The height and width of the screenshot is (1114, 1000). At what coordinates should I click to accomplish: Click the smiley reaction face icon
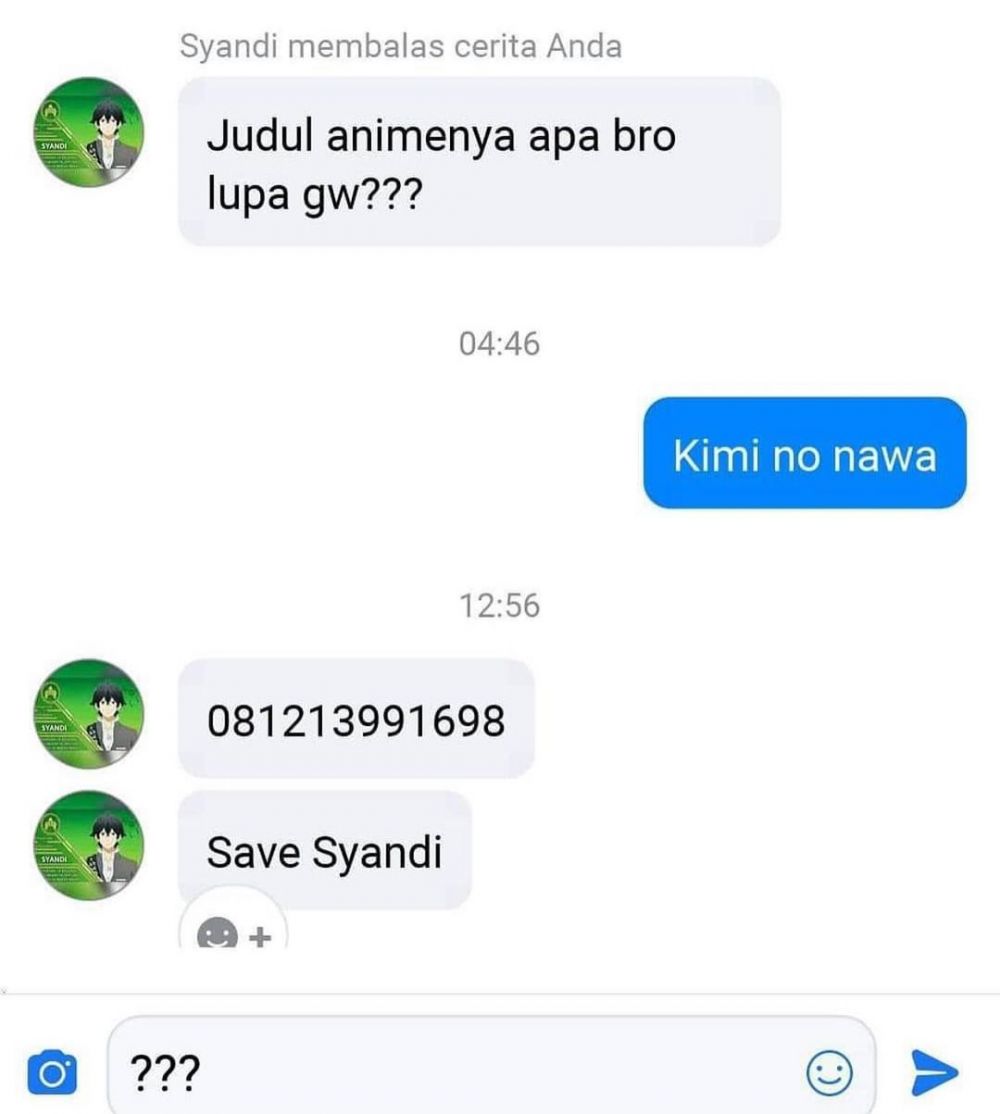(215, 935)
